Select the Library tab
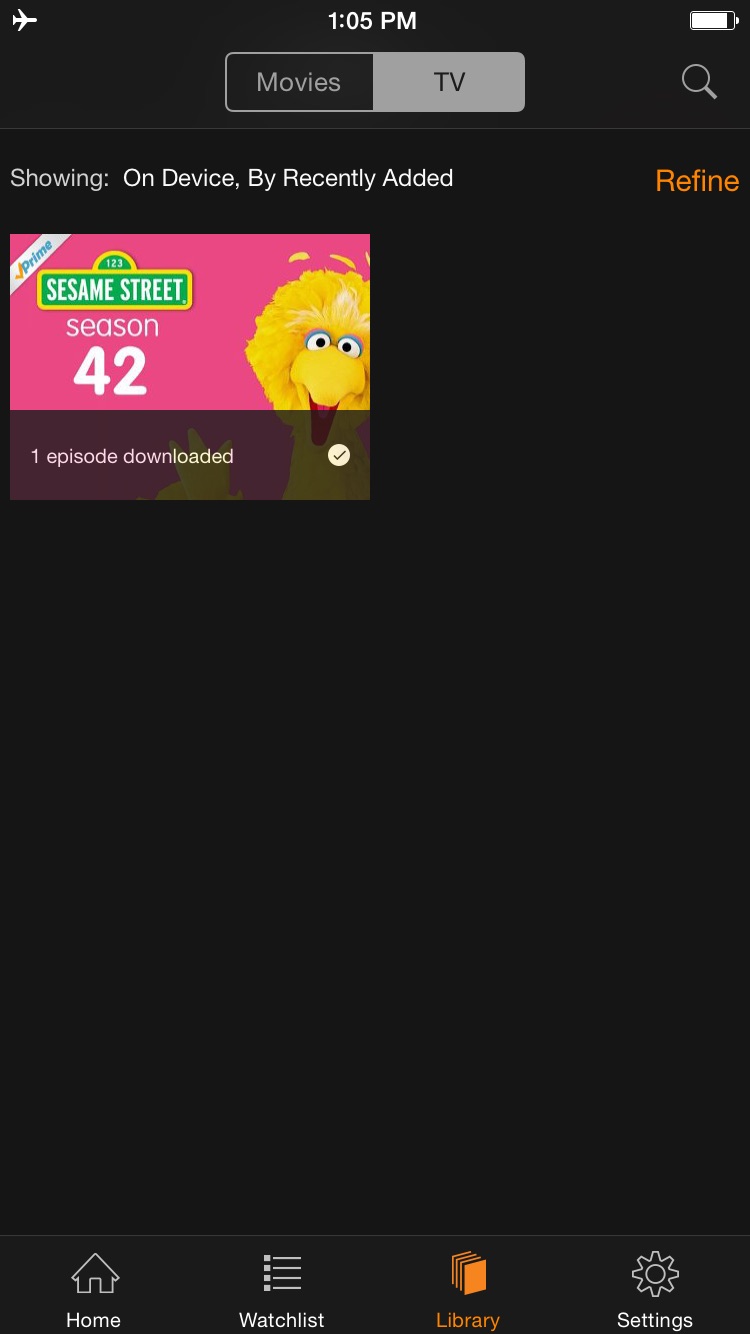750x1334 pixels. click(x=468, y=1290)
